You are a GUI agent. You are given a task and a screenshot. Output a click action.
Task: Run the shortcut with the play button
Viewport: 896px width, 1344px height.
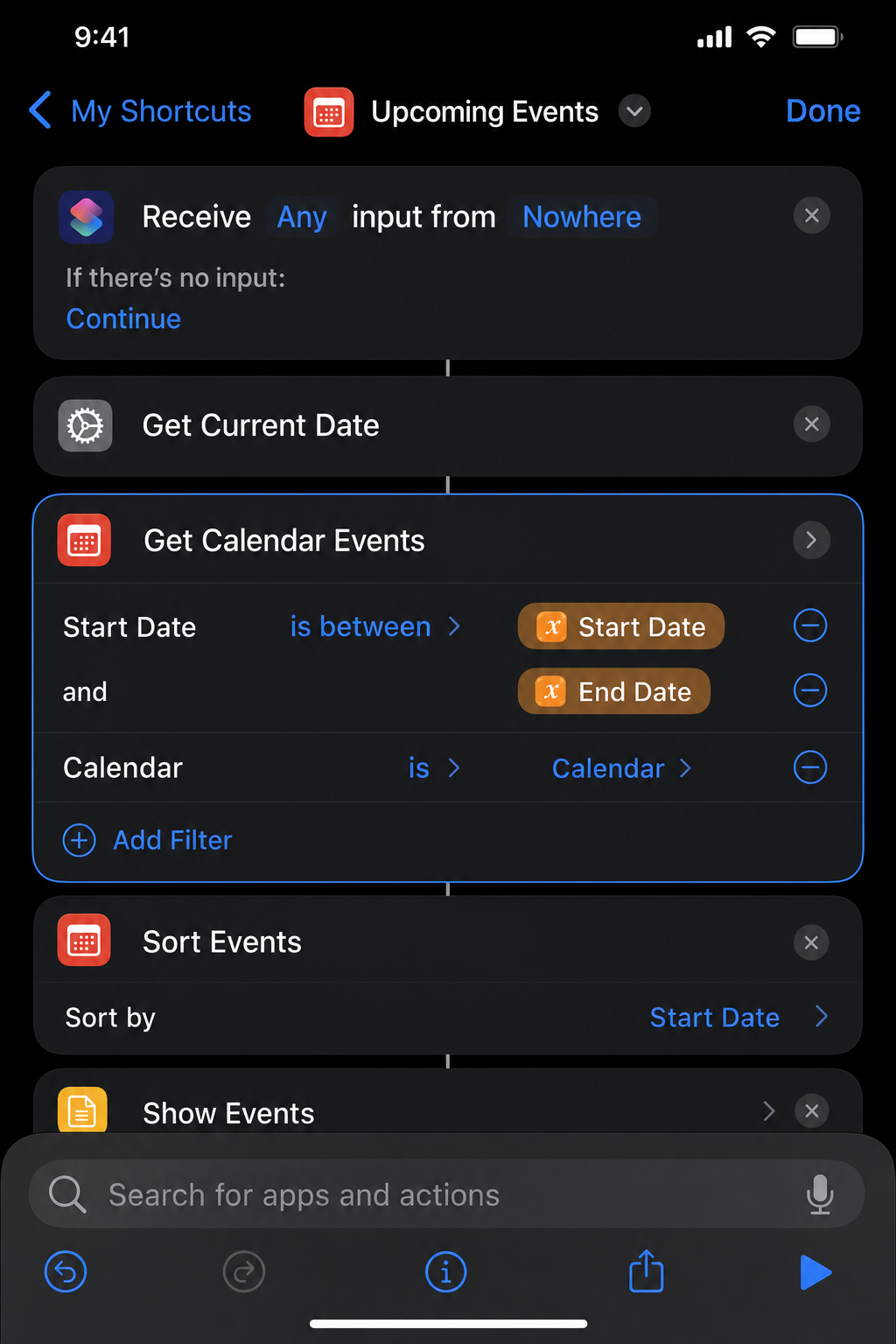click(x=815, y=1271)
